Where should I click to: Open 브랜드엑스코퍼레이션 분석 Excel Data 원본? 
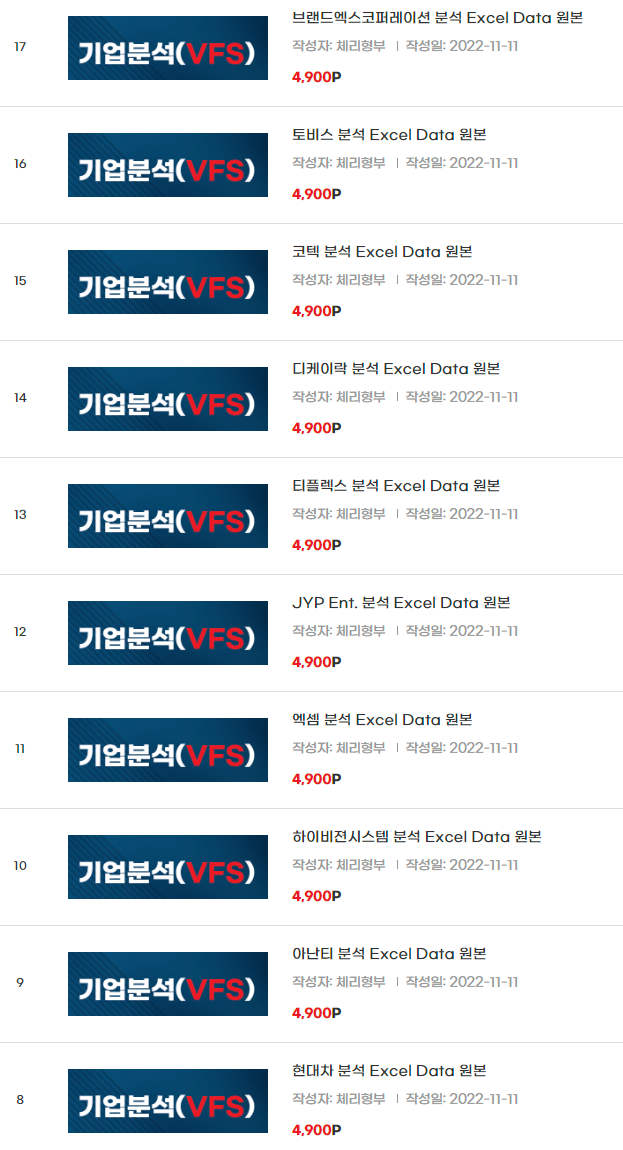point(437,18)
